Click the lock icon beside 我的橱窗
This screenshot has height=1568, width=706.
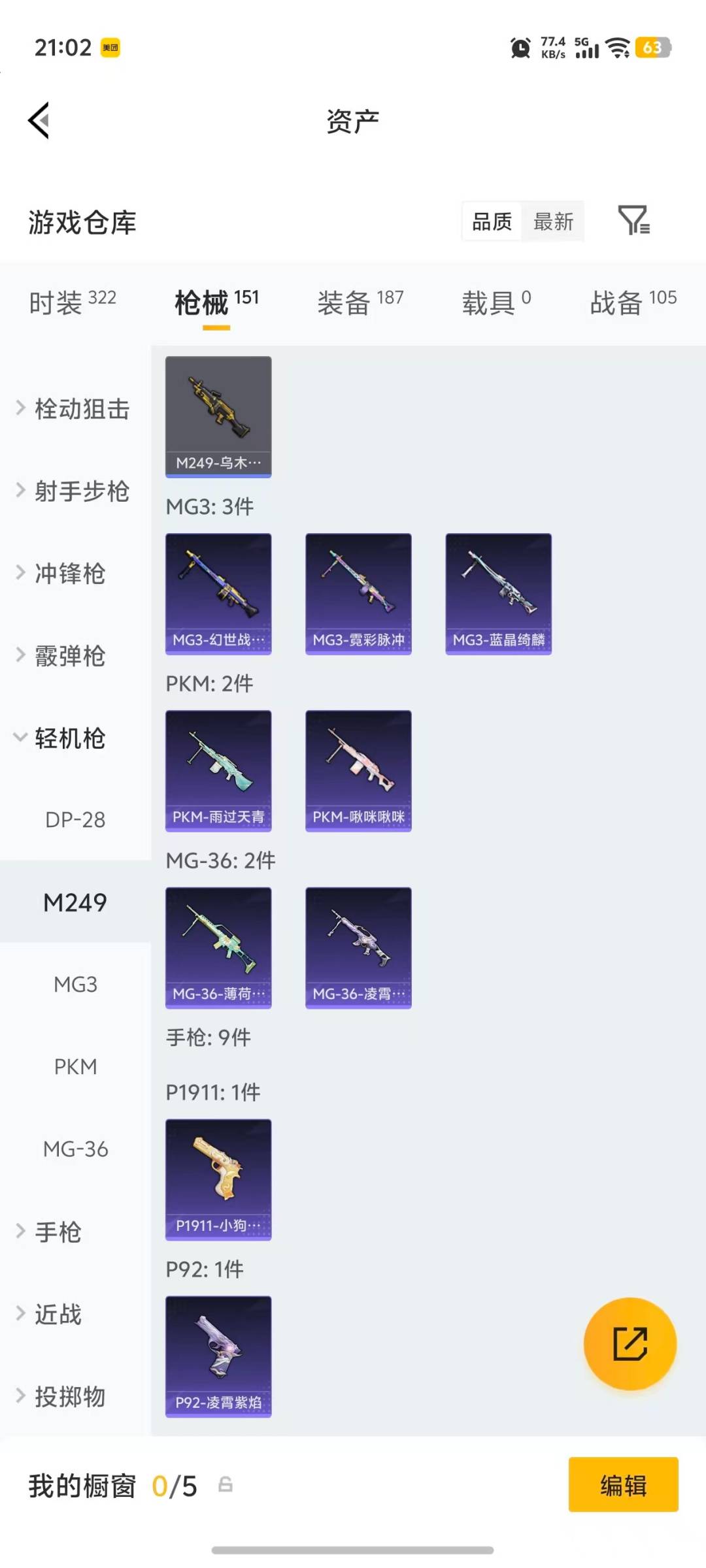tap(226, 1488)
